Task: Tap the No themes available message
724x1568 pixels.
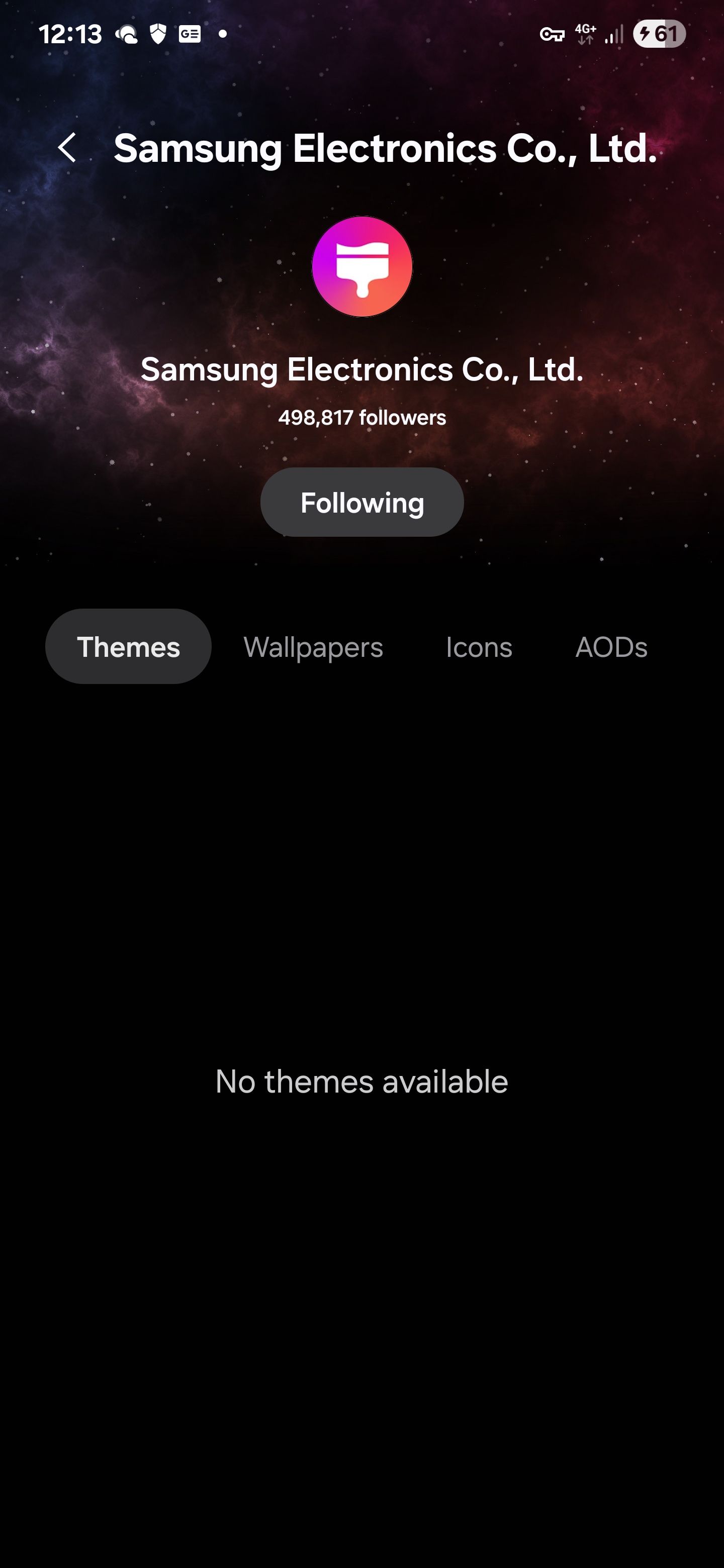Action: pos(361,1081)
